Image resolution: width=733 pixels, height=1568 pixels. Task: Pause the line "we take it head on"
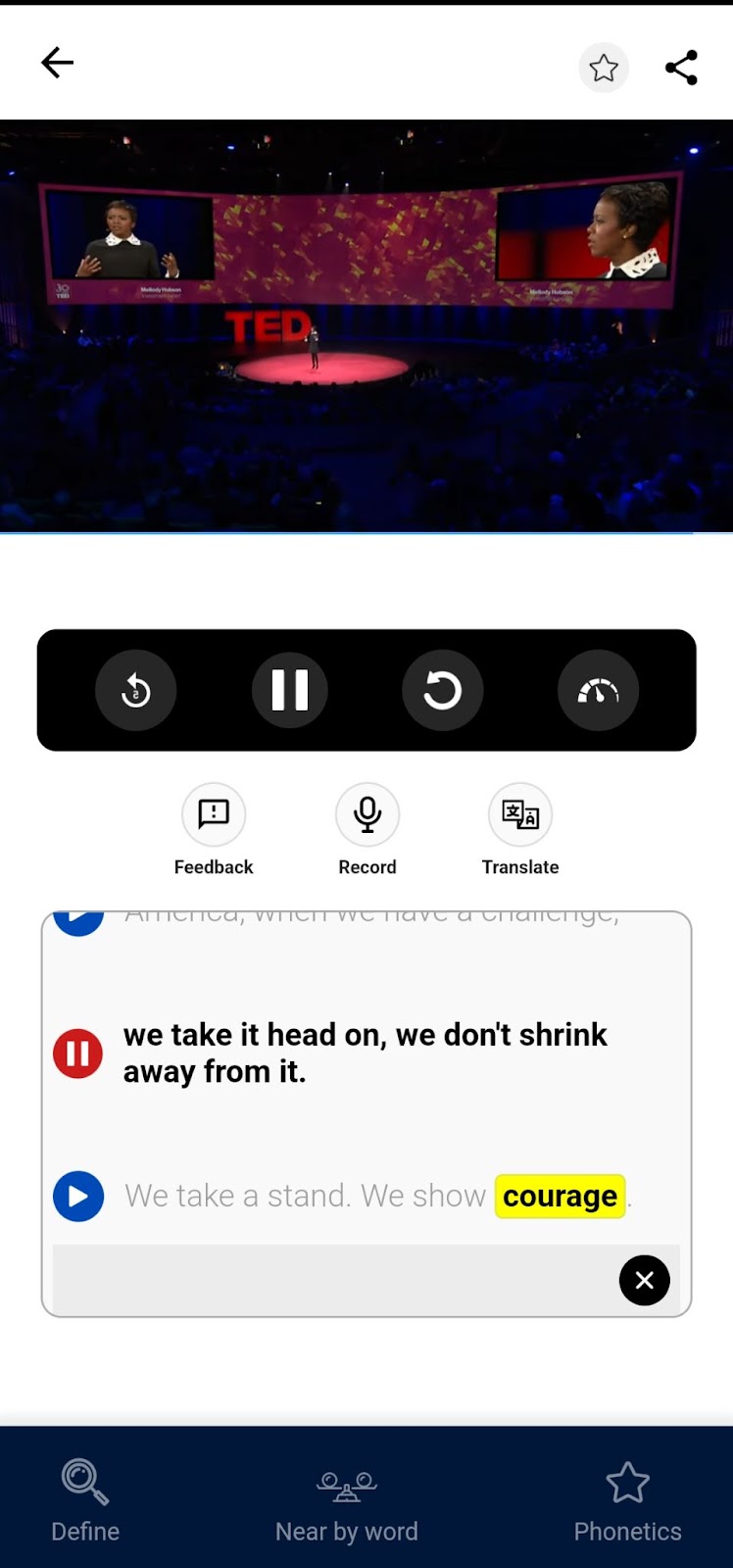tap(78, 1053)
